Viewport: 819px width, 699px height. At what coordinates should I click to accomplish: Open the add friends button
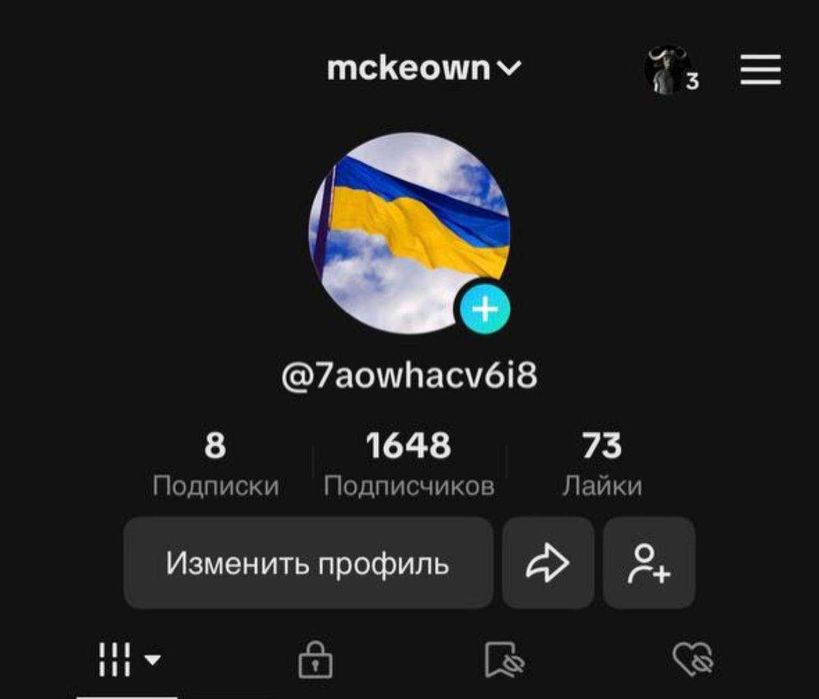(x=649, y=563)
